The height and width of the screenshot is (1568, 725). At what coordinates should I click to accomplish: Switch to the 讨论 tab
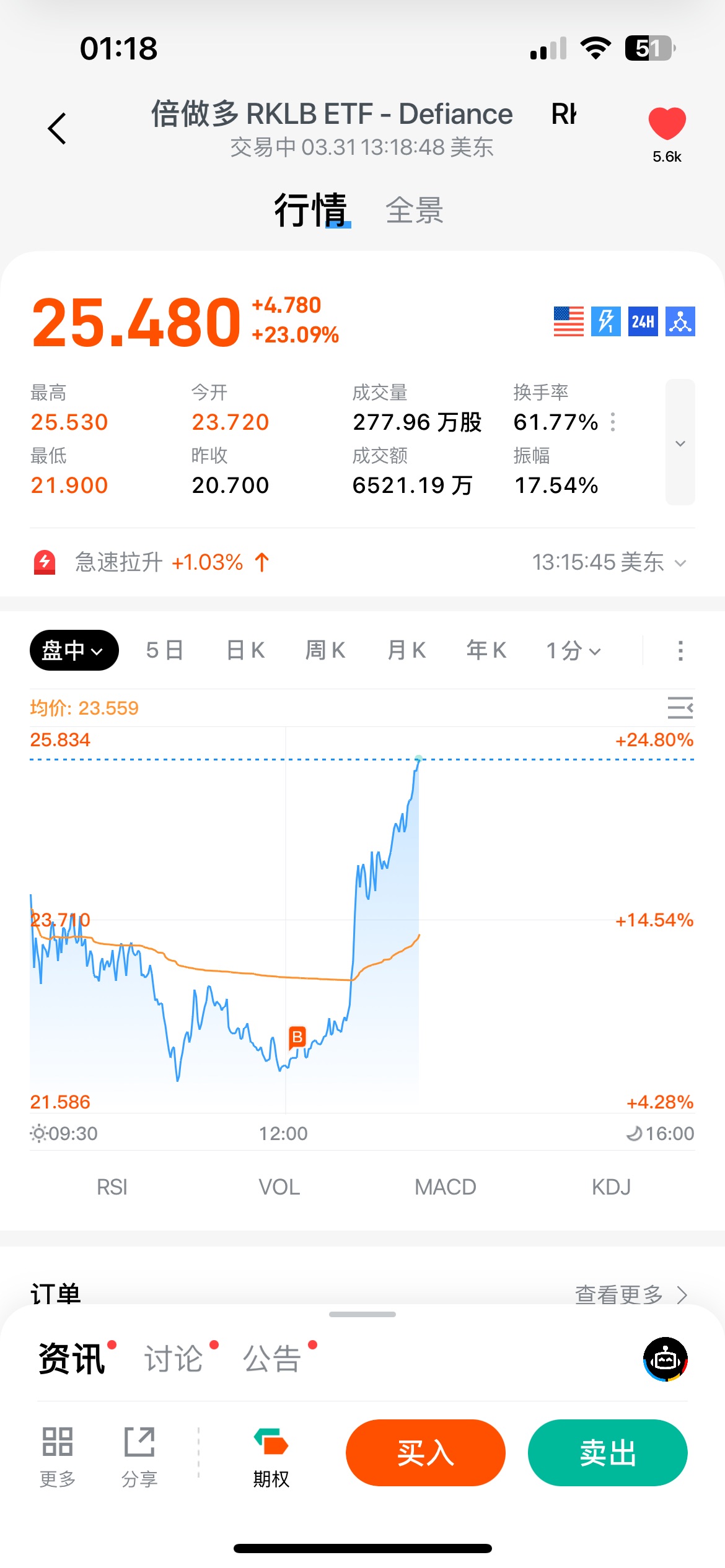(x=174, y=1359)
